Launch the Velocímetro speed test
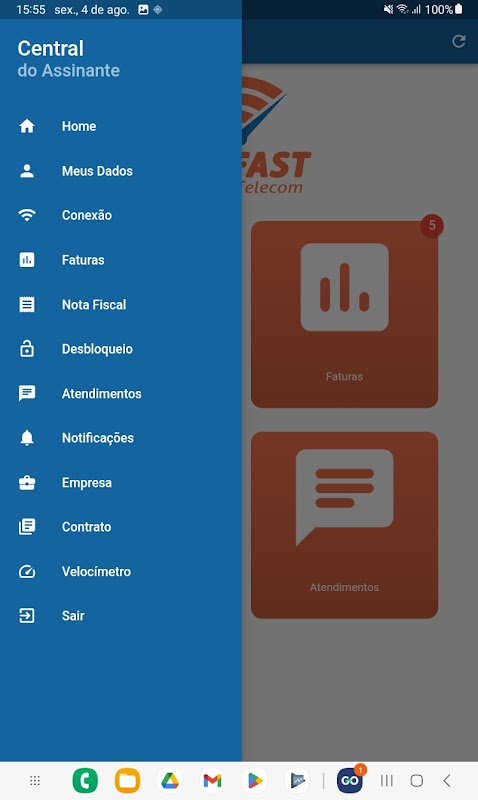Image resolution: width=478 pixels, height=800 pixels. [121, 571]
